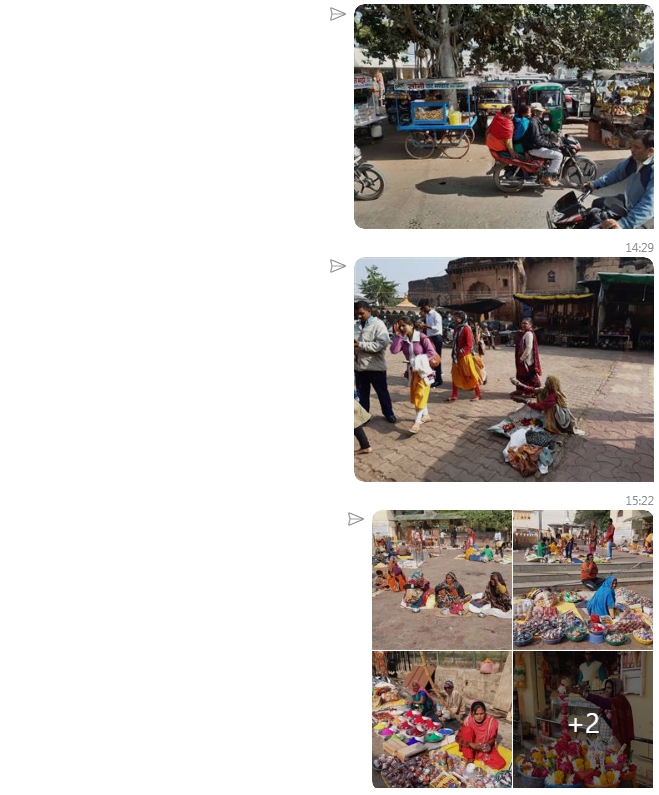Forward the motorbike street photo

click(337, 14)
